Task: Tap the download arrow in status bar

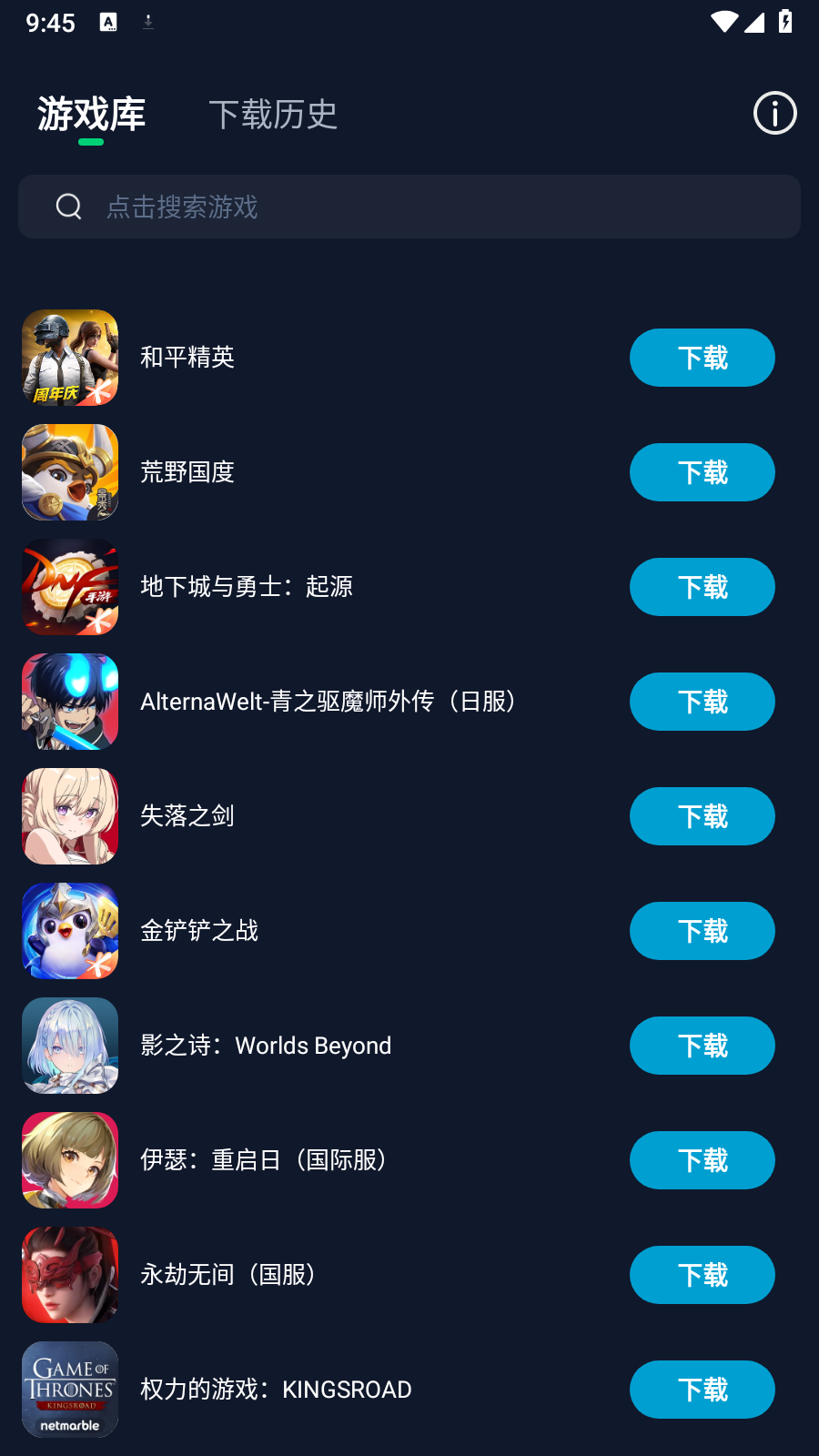Action: click(147, 23)
